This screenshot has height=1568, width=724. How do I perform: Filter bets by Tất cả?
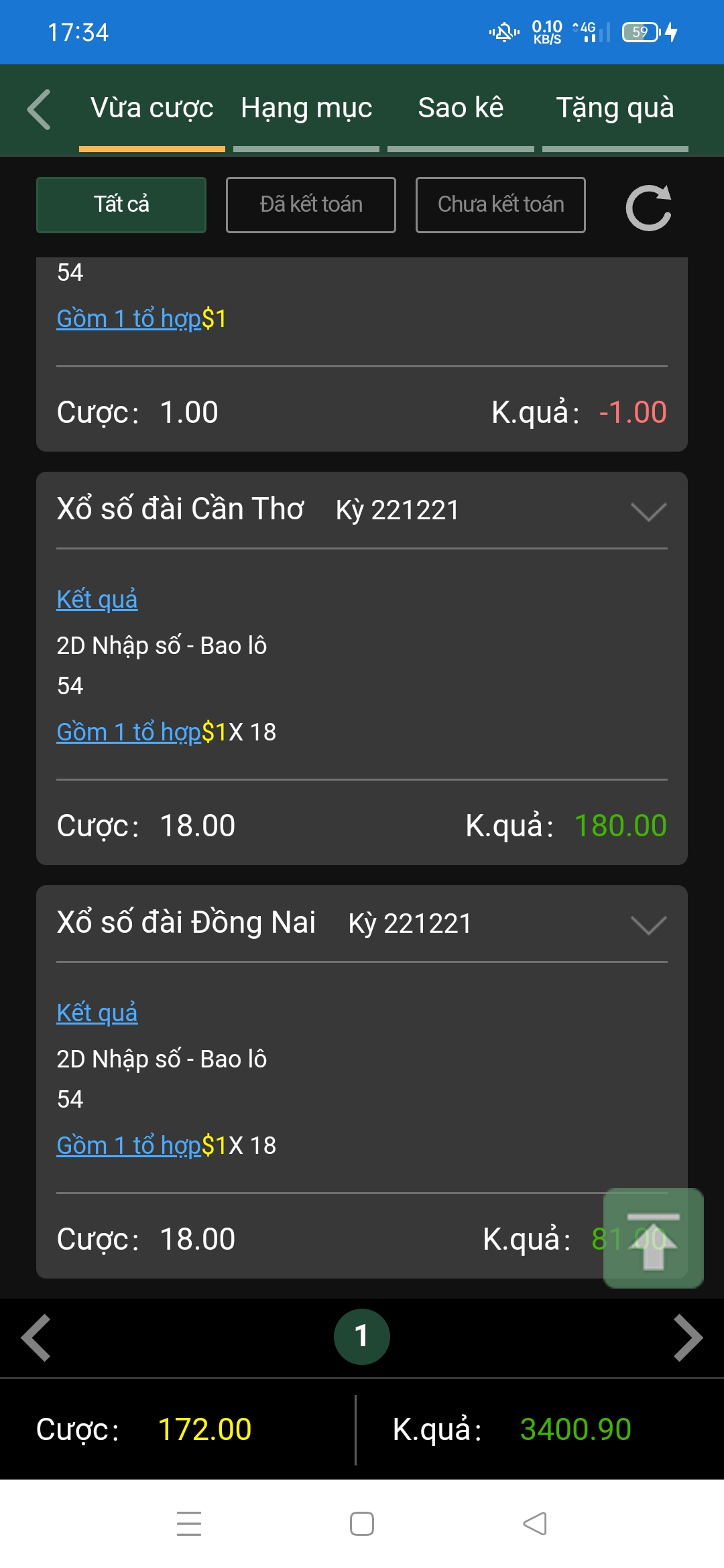point(121,205)
